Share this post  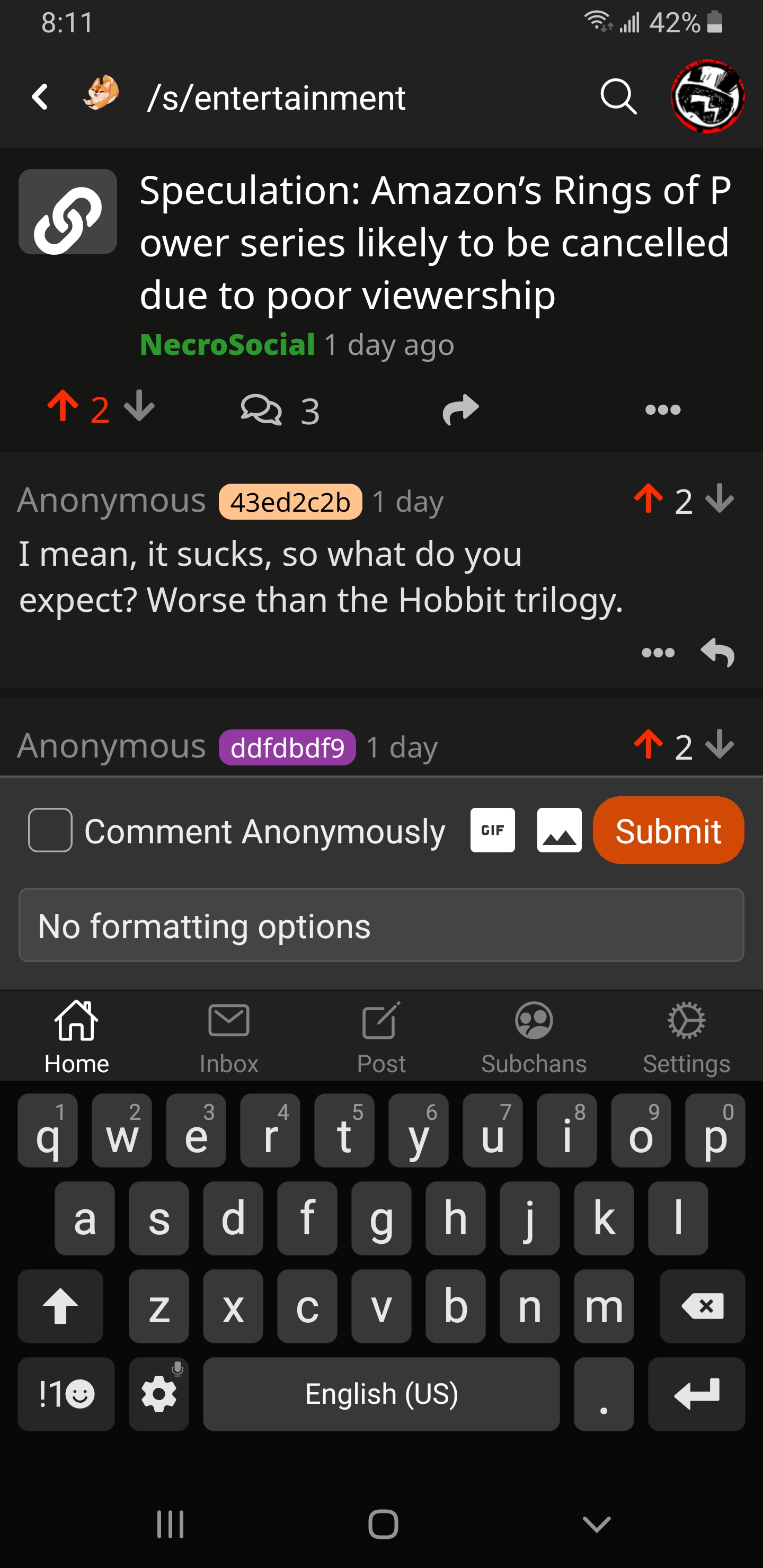(x=460, y=409)
